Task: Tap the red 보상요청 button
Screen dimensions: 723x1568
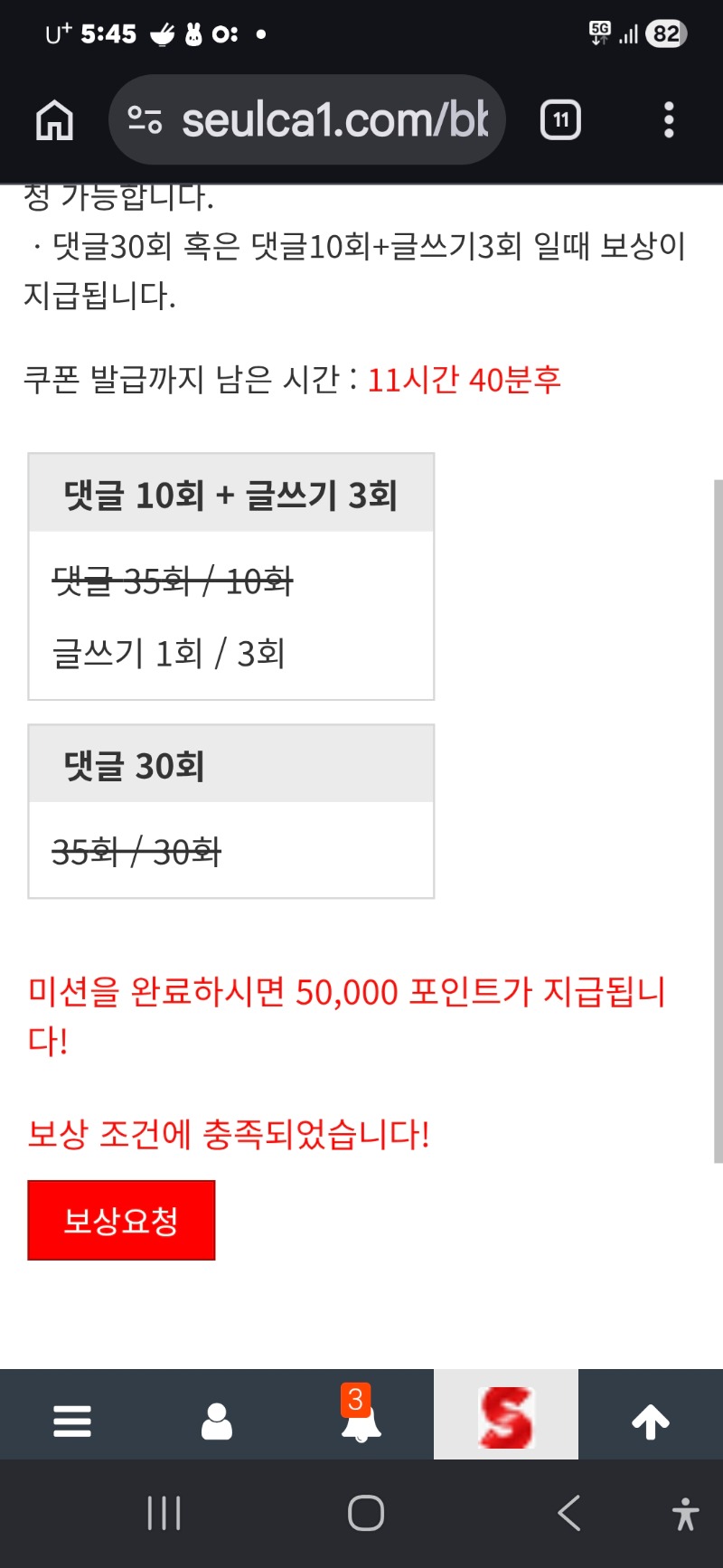Action: [x=121, y=1220]
